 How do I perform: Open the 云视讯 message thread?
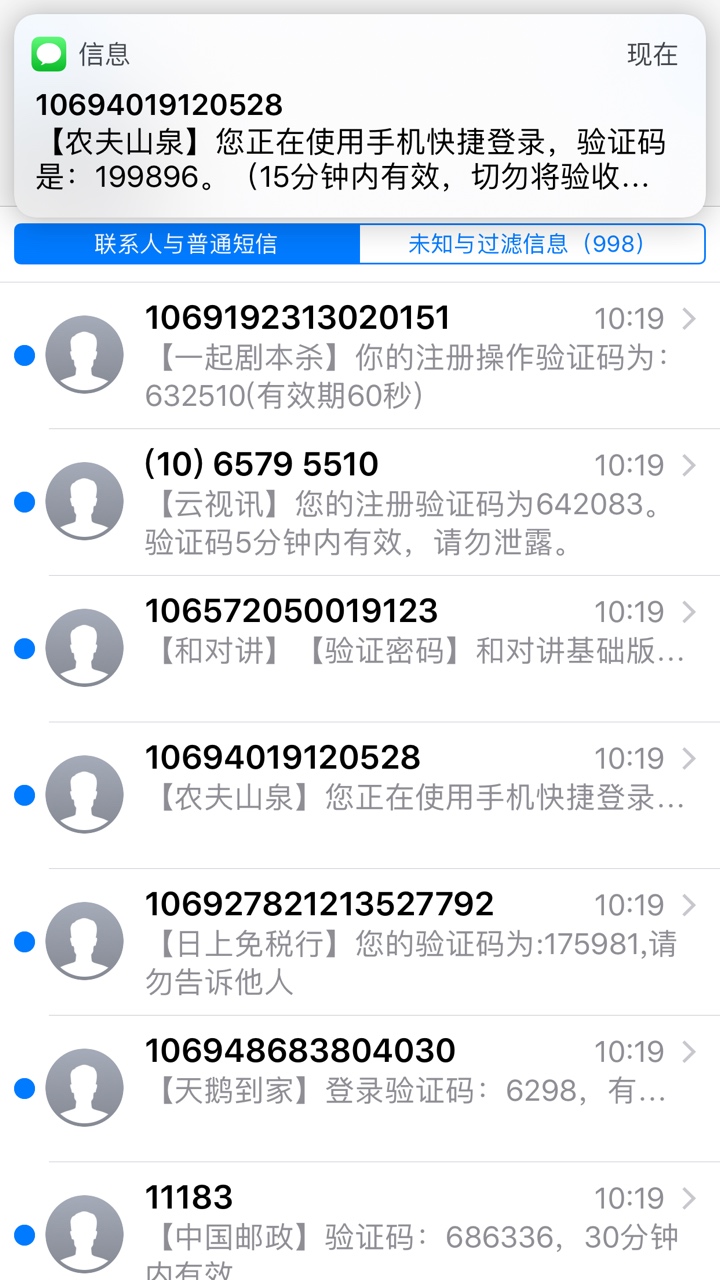click(x=360, y=502)
